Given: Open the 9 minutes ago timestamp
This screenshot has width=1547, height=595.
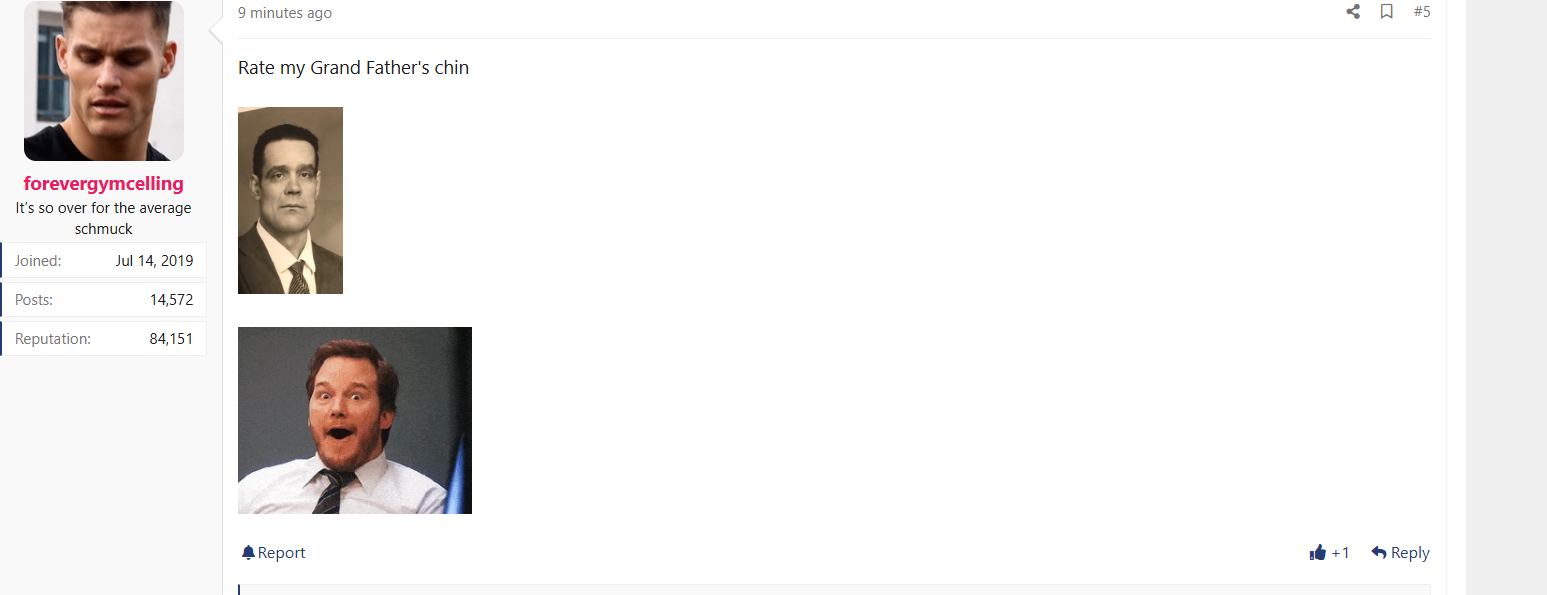Looking at the screenshot, I should click(285, 13).
